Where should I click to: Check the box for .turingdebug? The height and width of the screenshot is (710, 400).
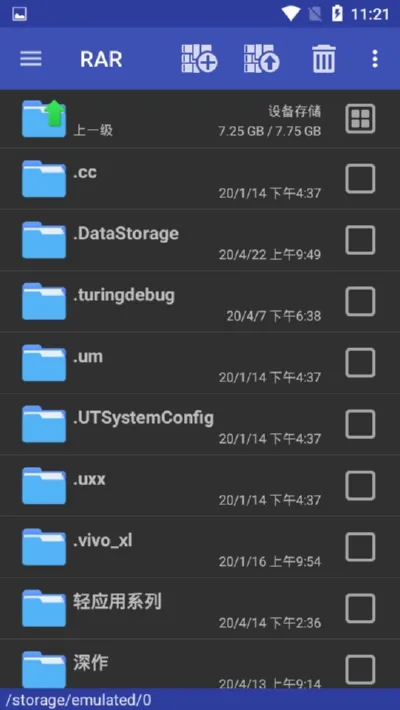point(360,301)
